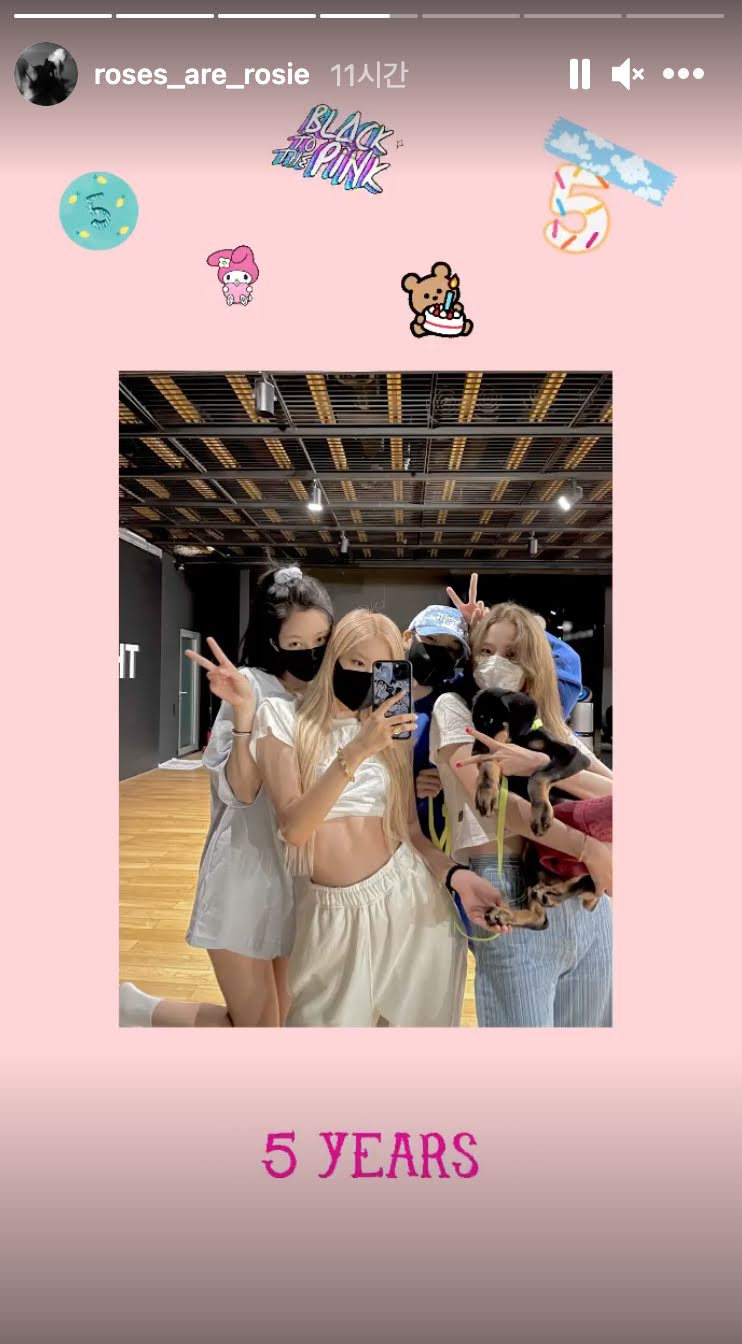Unmute the story sound
Screen dimensions: 742x1344
[628, 74]
